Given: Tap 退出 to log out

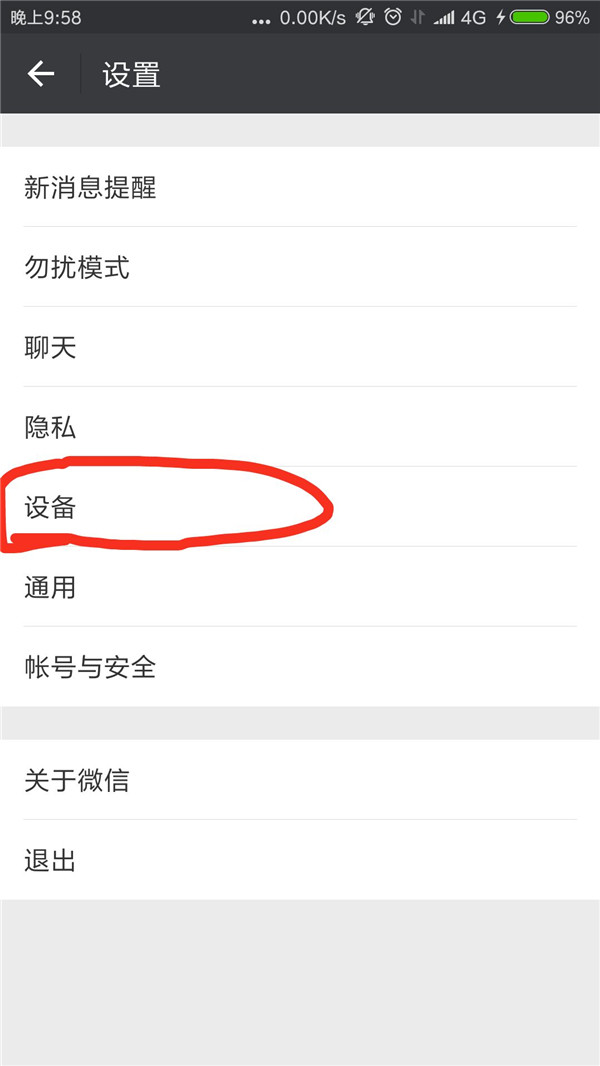Looking at the screenshot, I should point(300,860).
